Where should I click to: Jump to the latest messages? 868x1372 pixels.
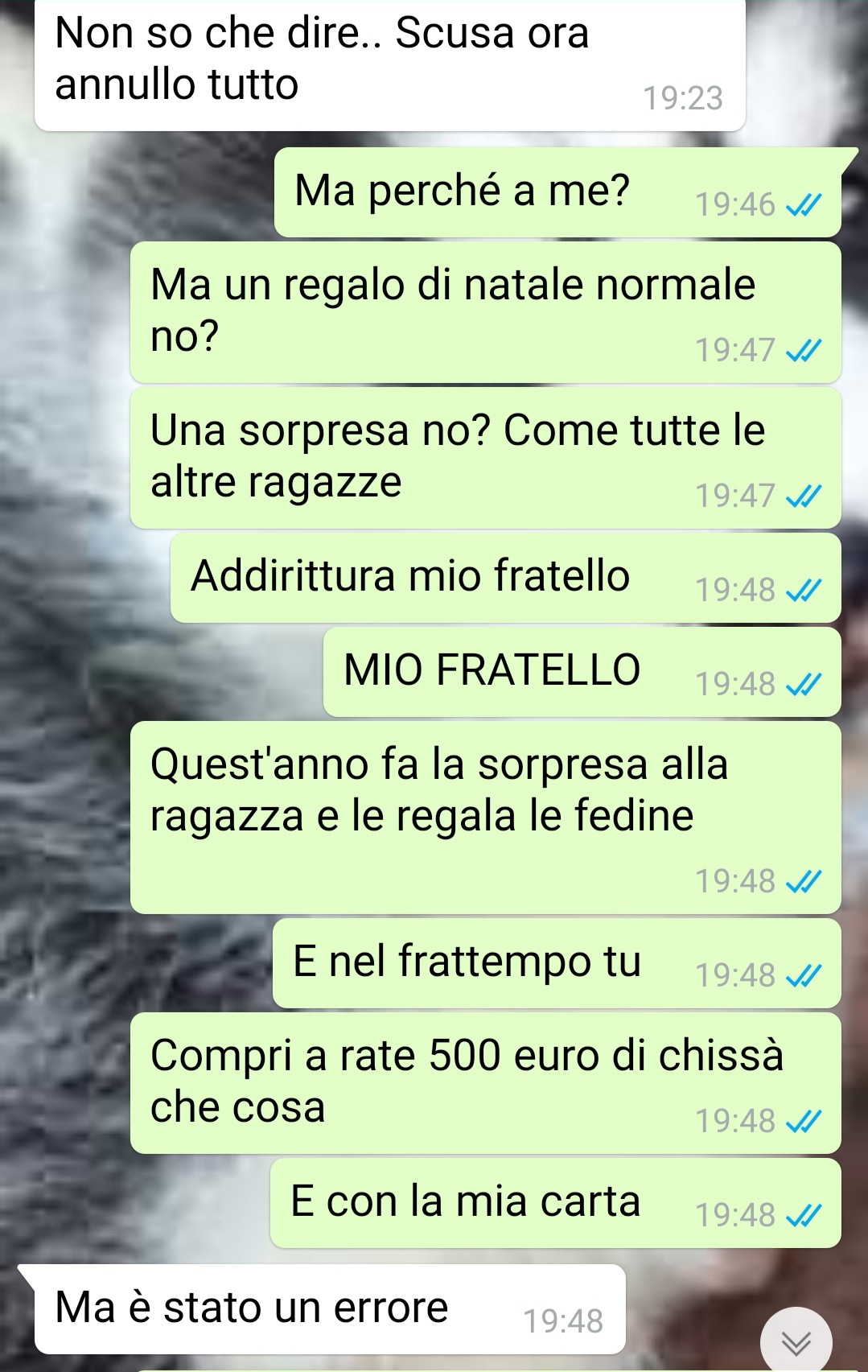[x=796, y=1341]
